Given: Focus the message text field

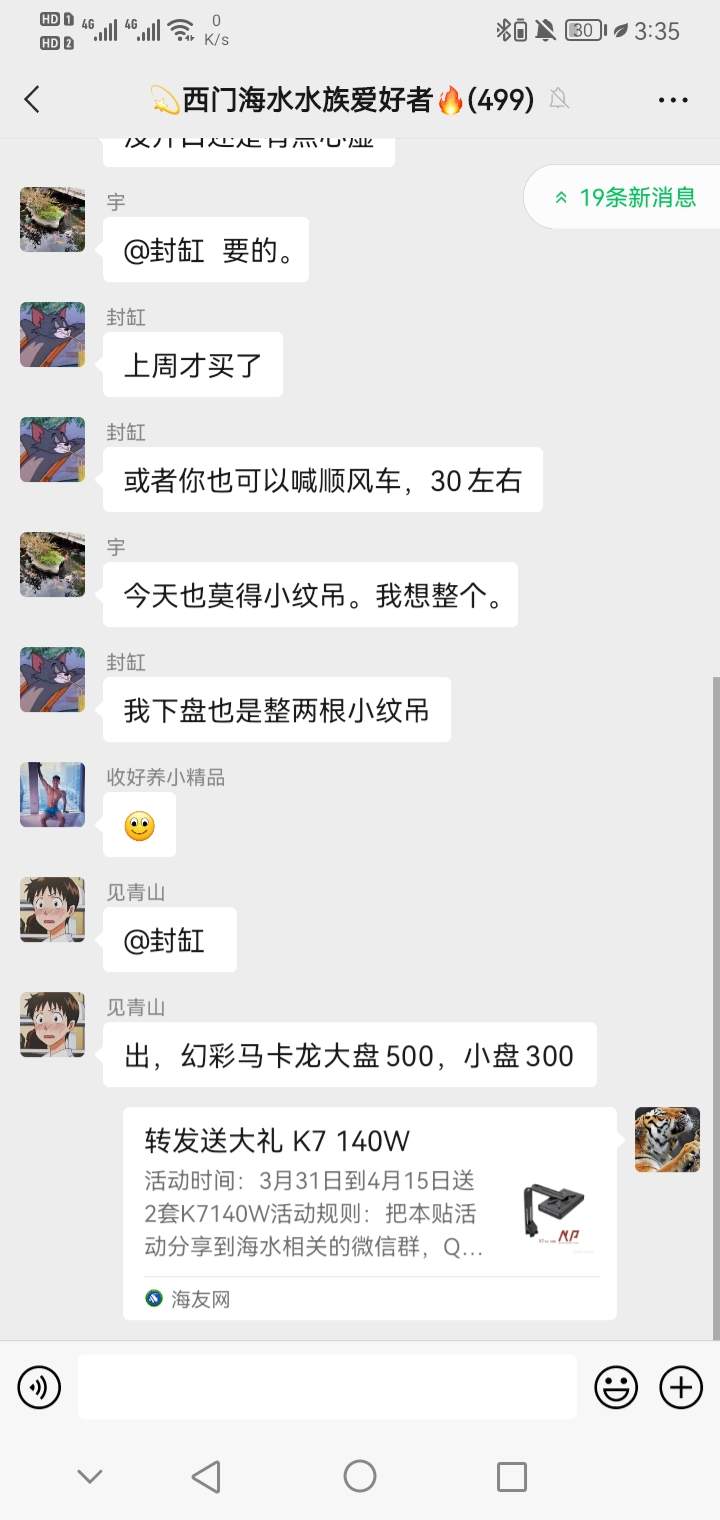Looking at the screenshot, I should click(x=327, y=1387).
